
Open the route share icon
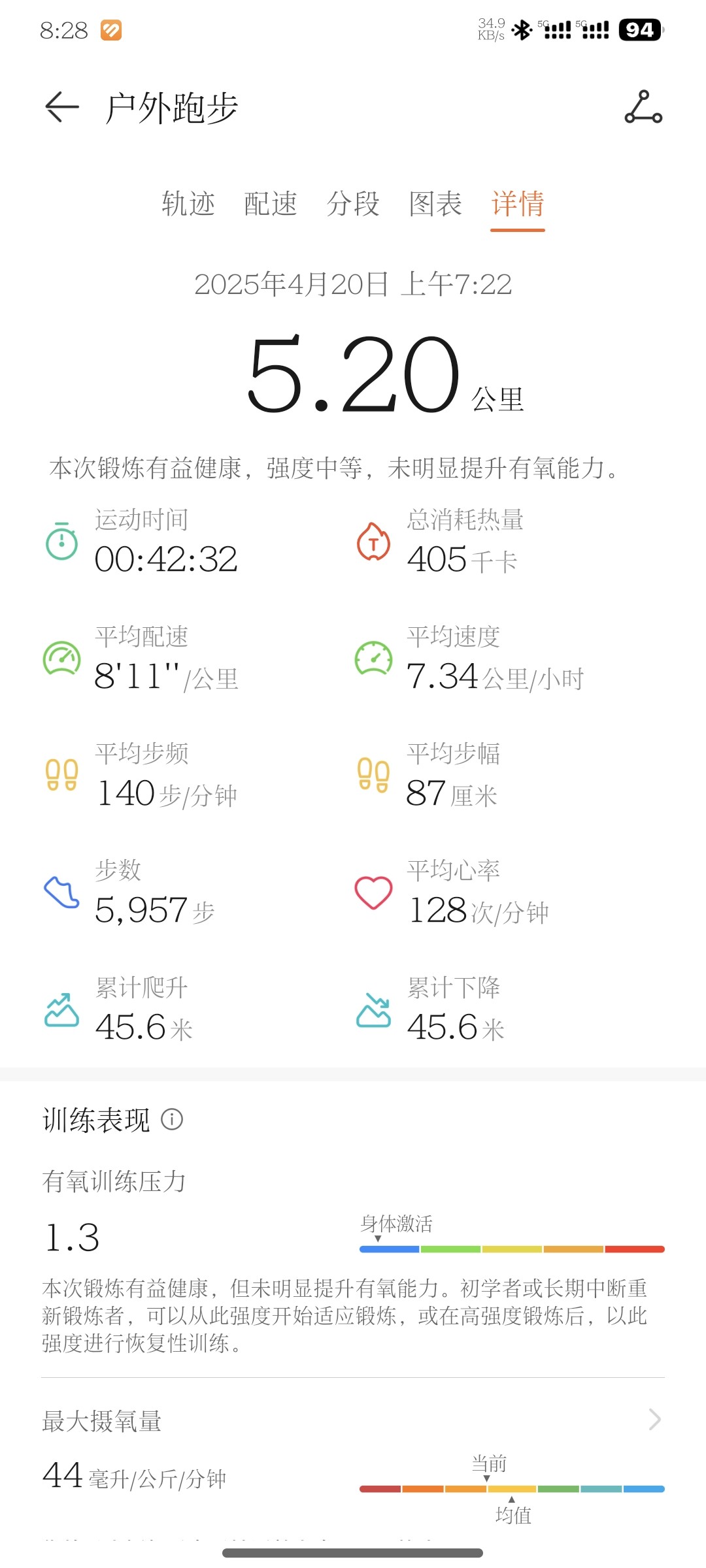pos(643,107)
